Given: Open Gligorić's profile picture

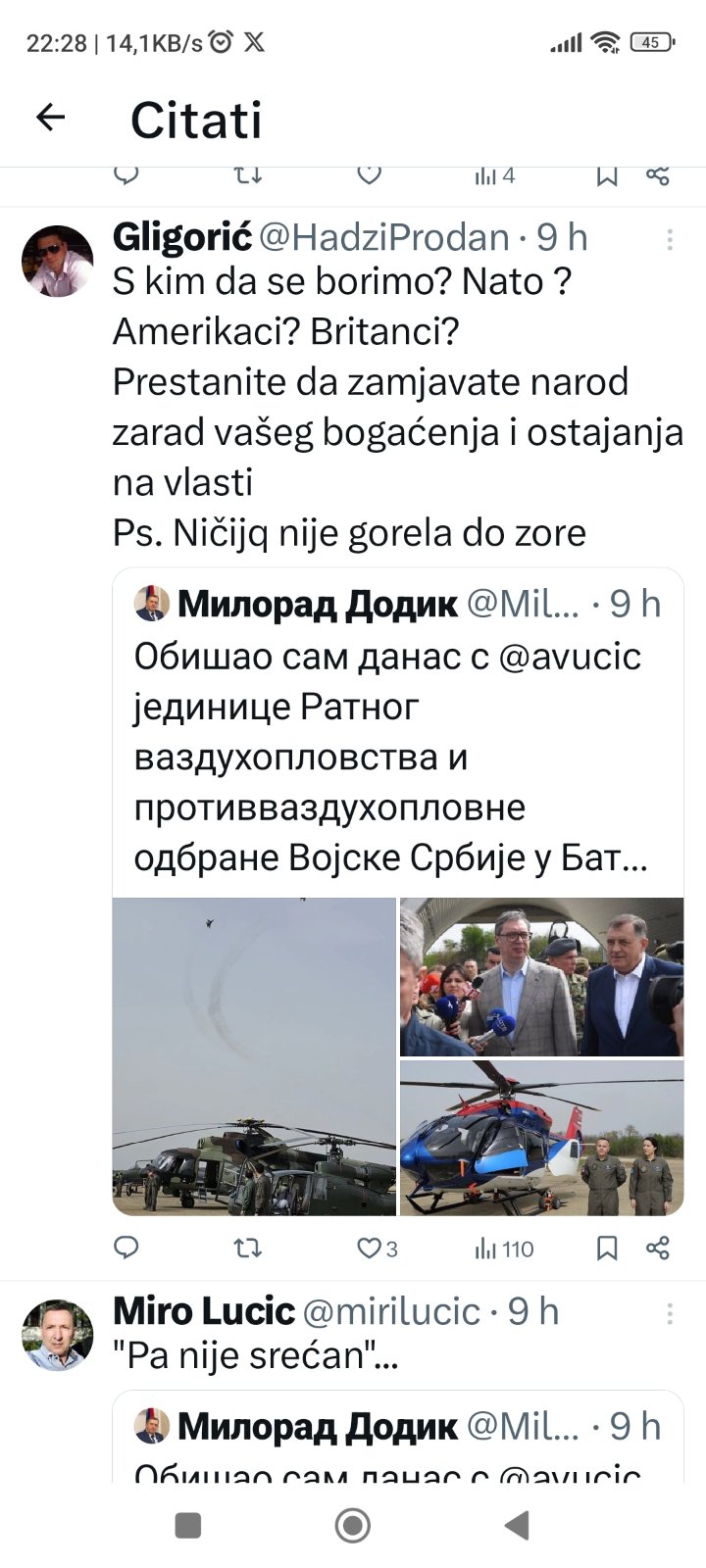Looking at the screenshot, I should tap(57, 261).
